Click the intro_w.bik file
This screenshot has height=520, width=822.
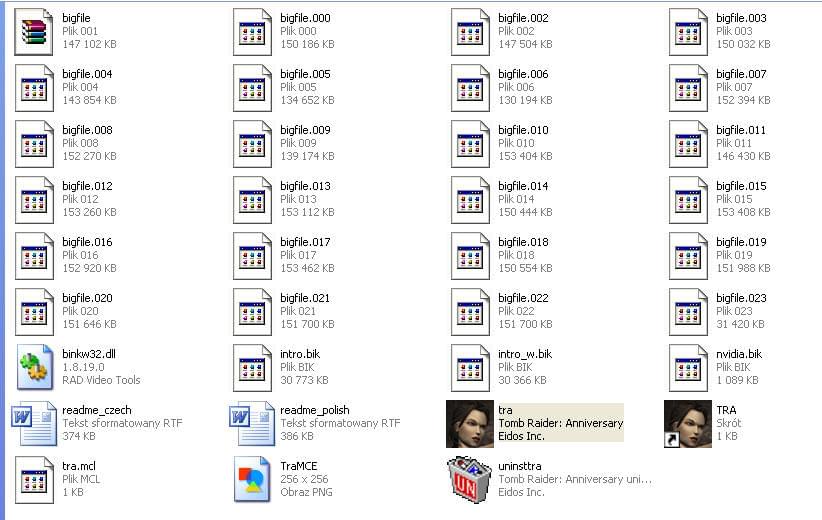point(470,368)
